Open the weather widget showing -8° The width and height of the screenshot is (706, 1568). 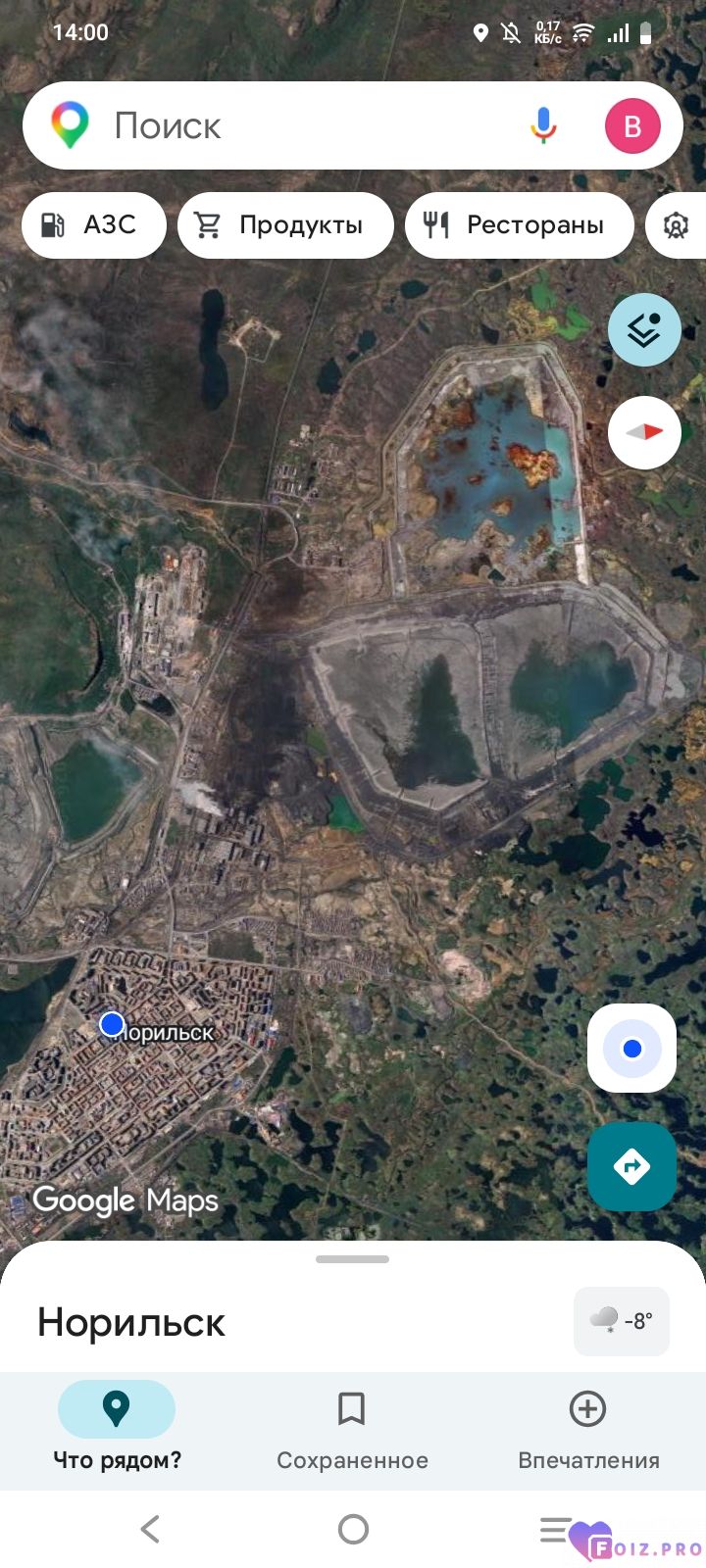click(x=622, y=1321)
